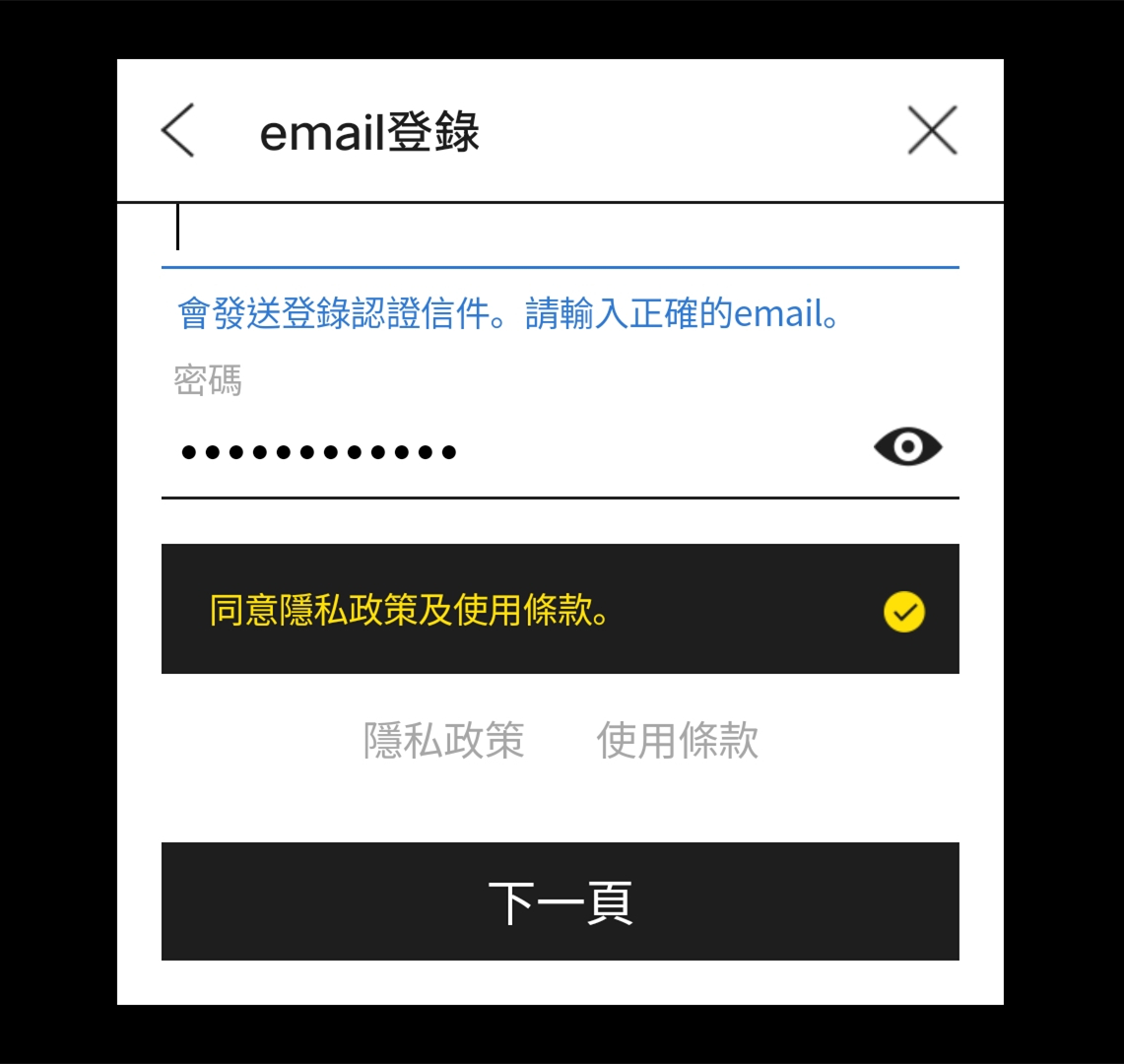Show the password with the eye icon

[907, 447]
